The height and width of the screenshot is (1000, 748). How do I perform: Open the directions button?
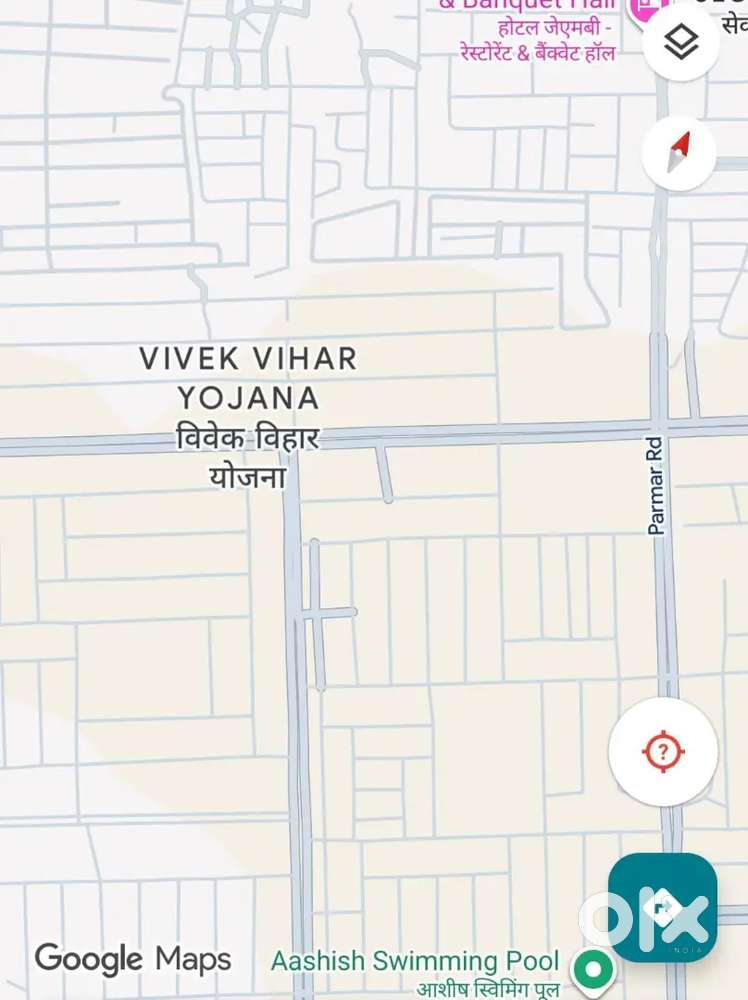[x=662, y=907]
